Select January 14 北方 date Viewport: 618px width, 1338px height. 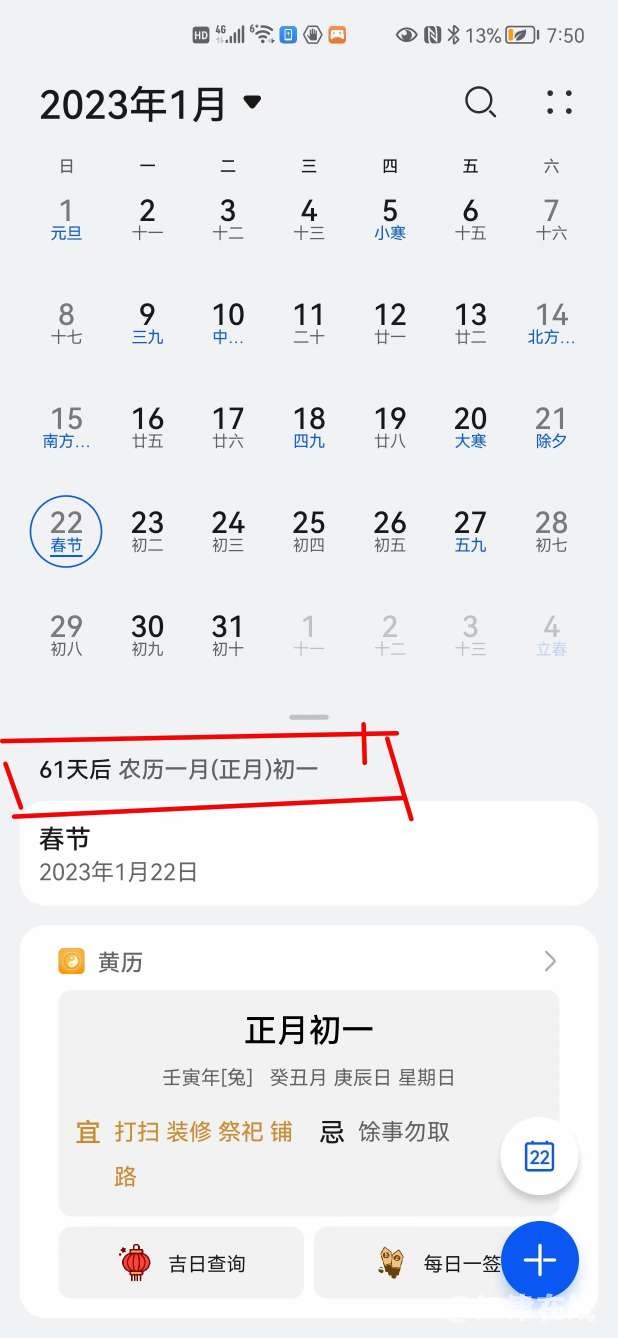click(551, 323)
